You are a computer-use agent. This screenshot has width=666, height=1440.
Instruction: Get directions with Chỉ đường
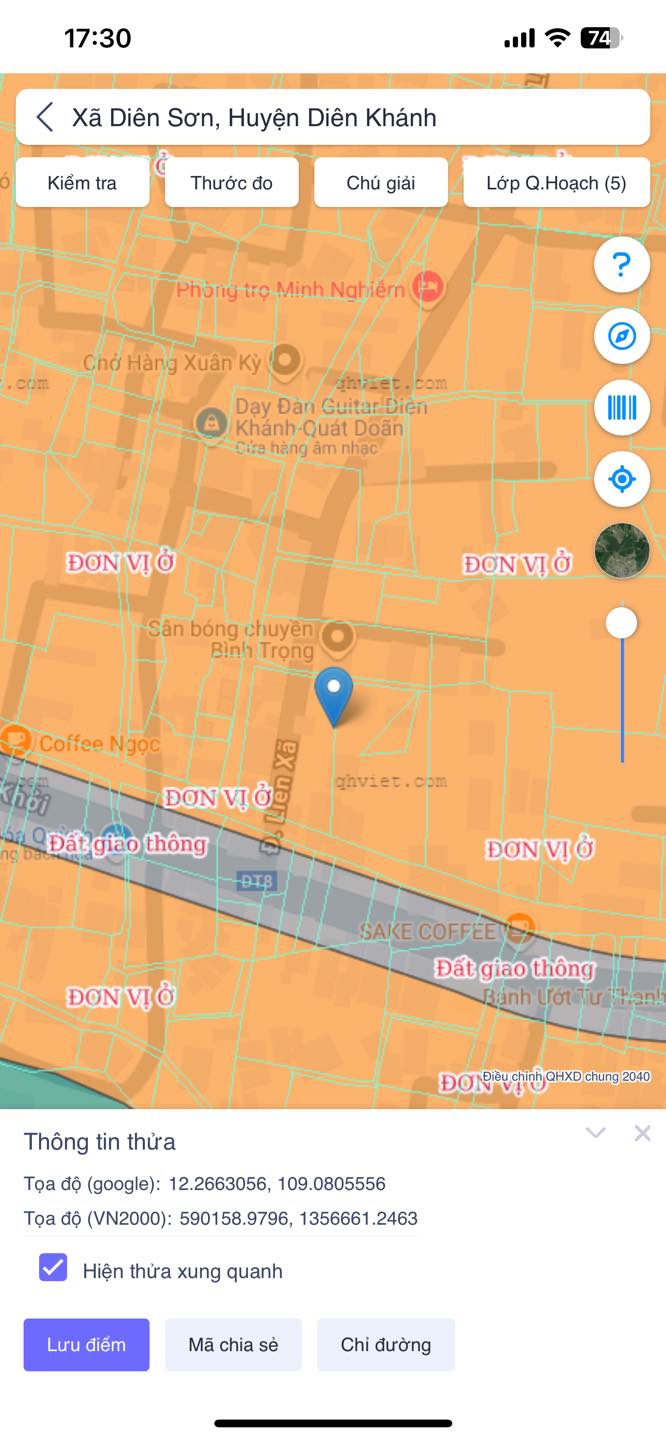click(x=386, y=1344)
